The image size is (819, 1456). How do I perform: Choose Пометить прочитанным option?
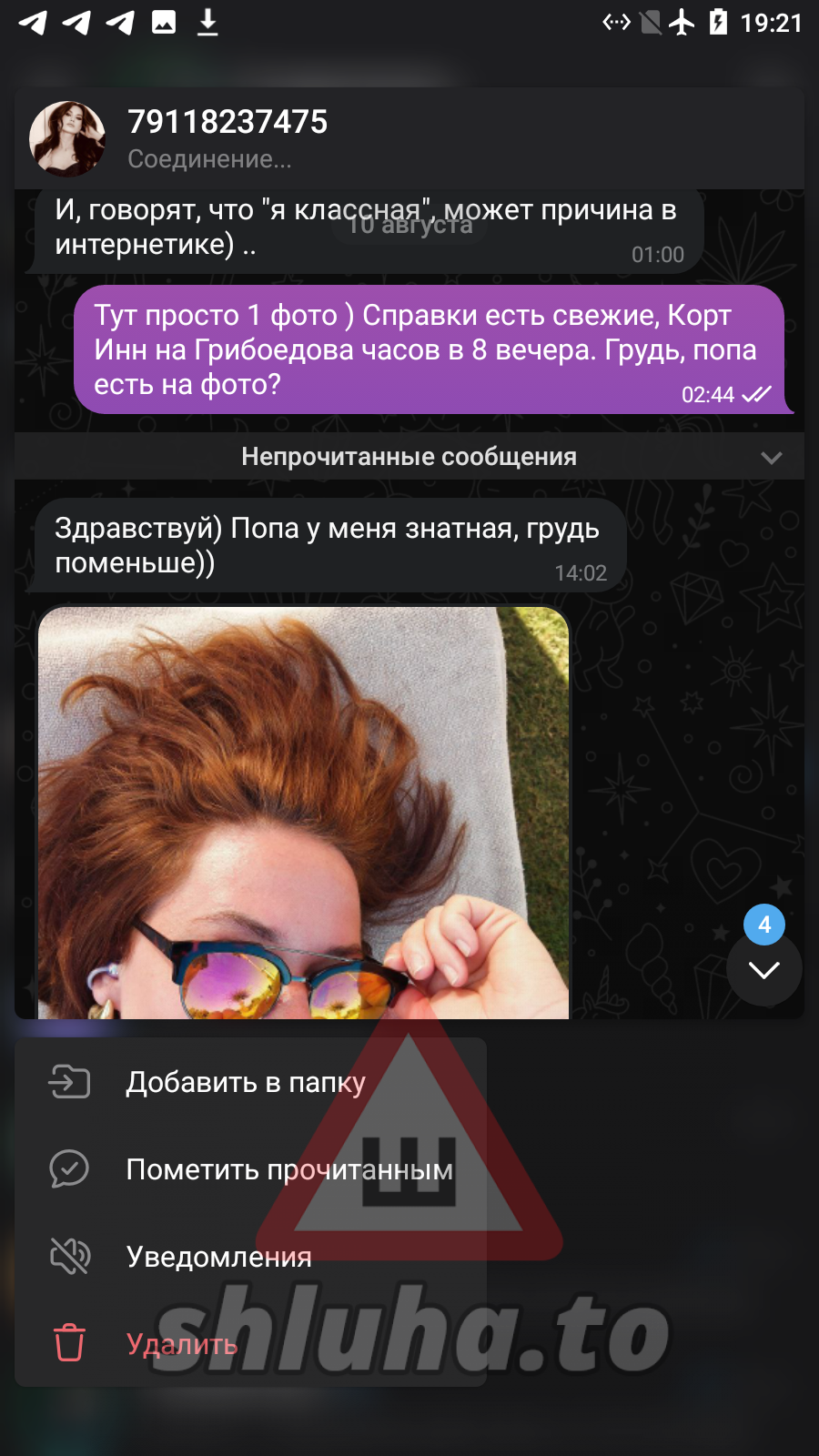[288, 1169]
